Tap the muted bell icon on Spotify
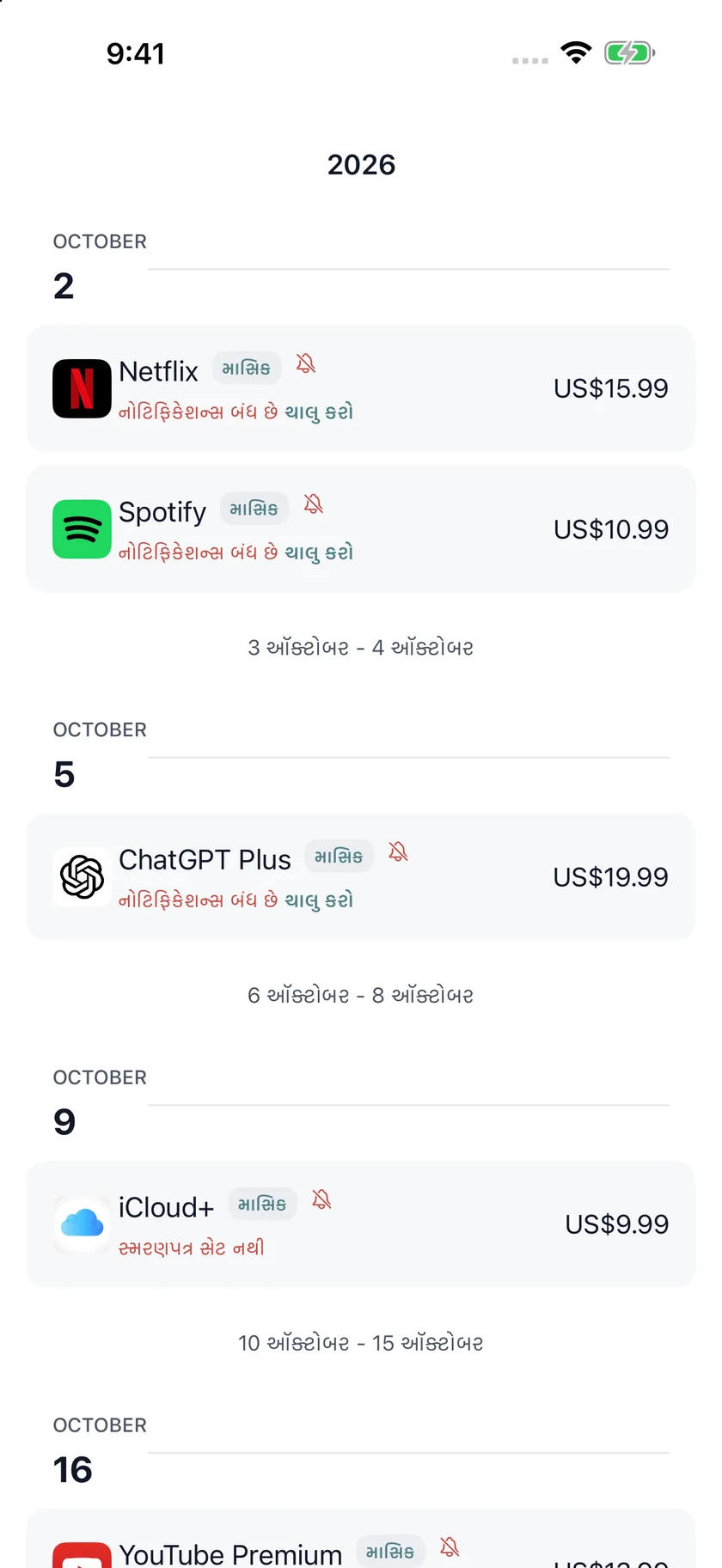722x1568 pixels. [314, 504]
